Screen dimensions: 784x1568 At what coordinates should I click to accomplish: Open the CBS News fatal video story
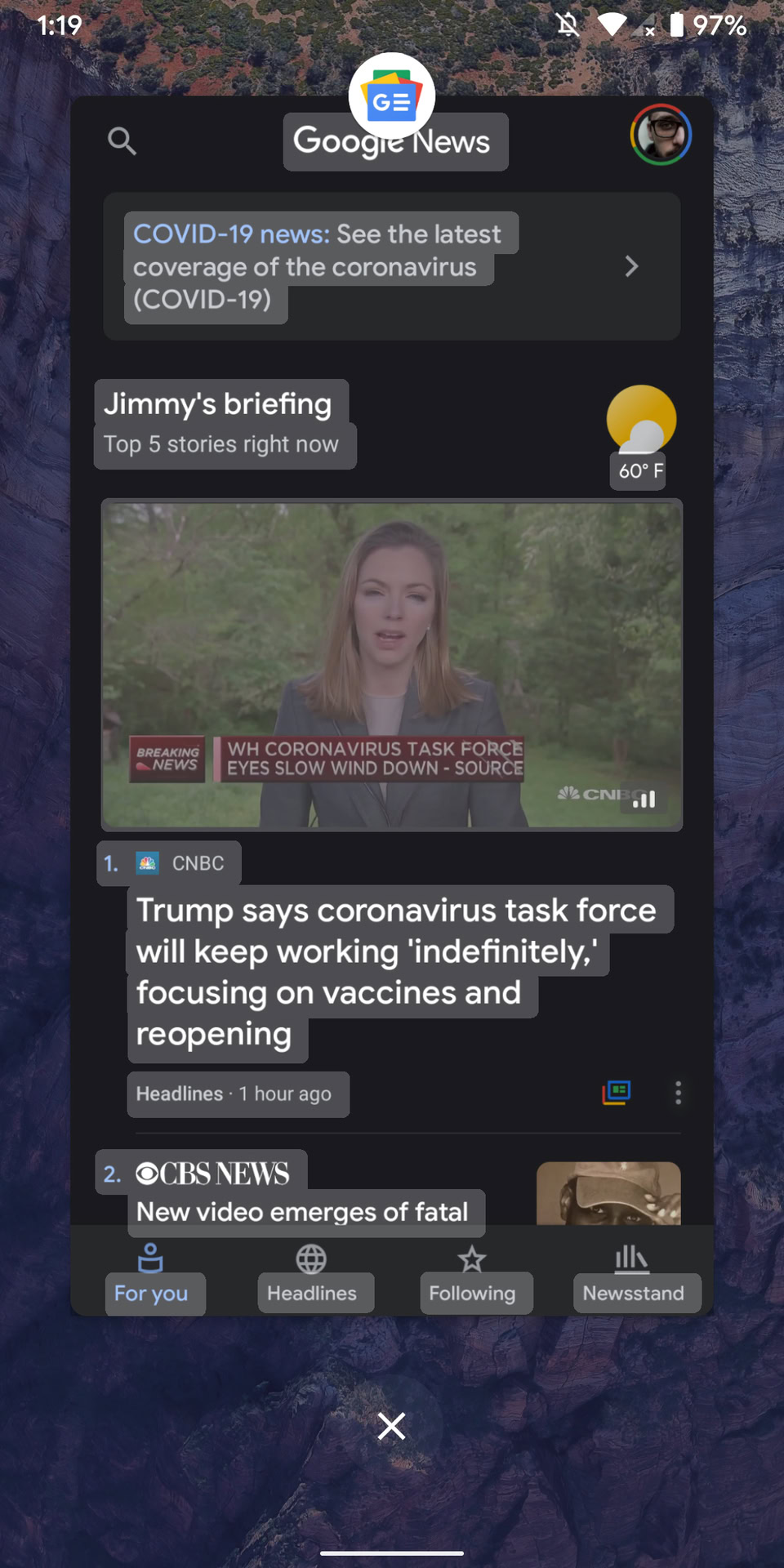[x=302, y=1211]
